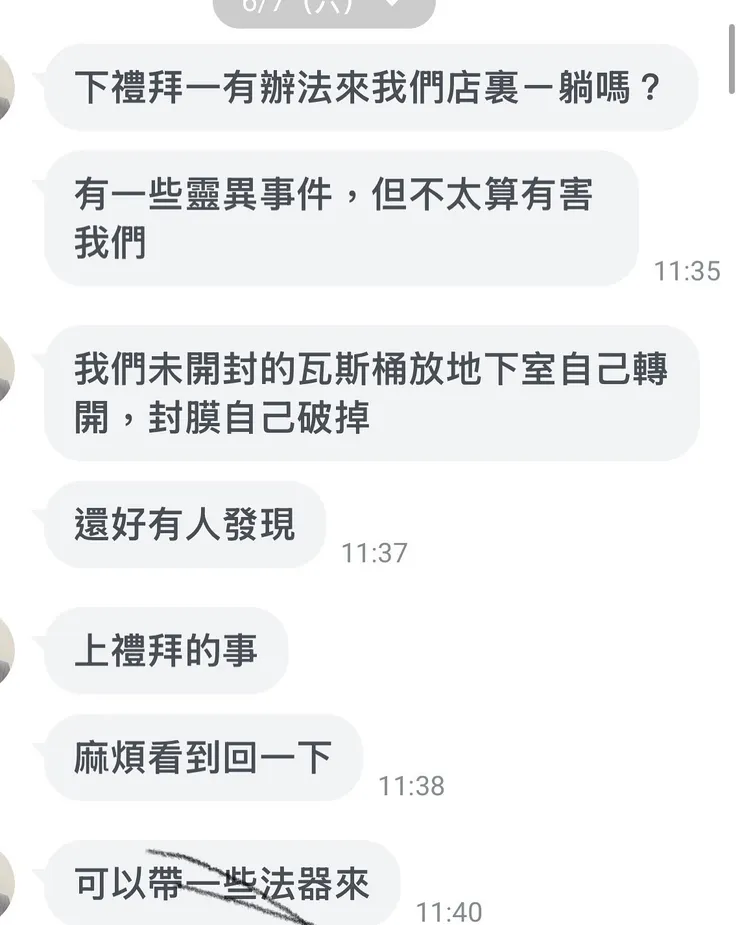
Task: Click the 瓦斯桶放地下室 message bubble
Action: coord(375,392)
